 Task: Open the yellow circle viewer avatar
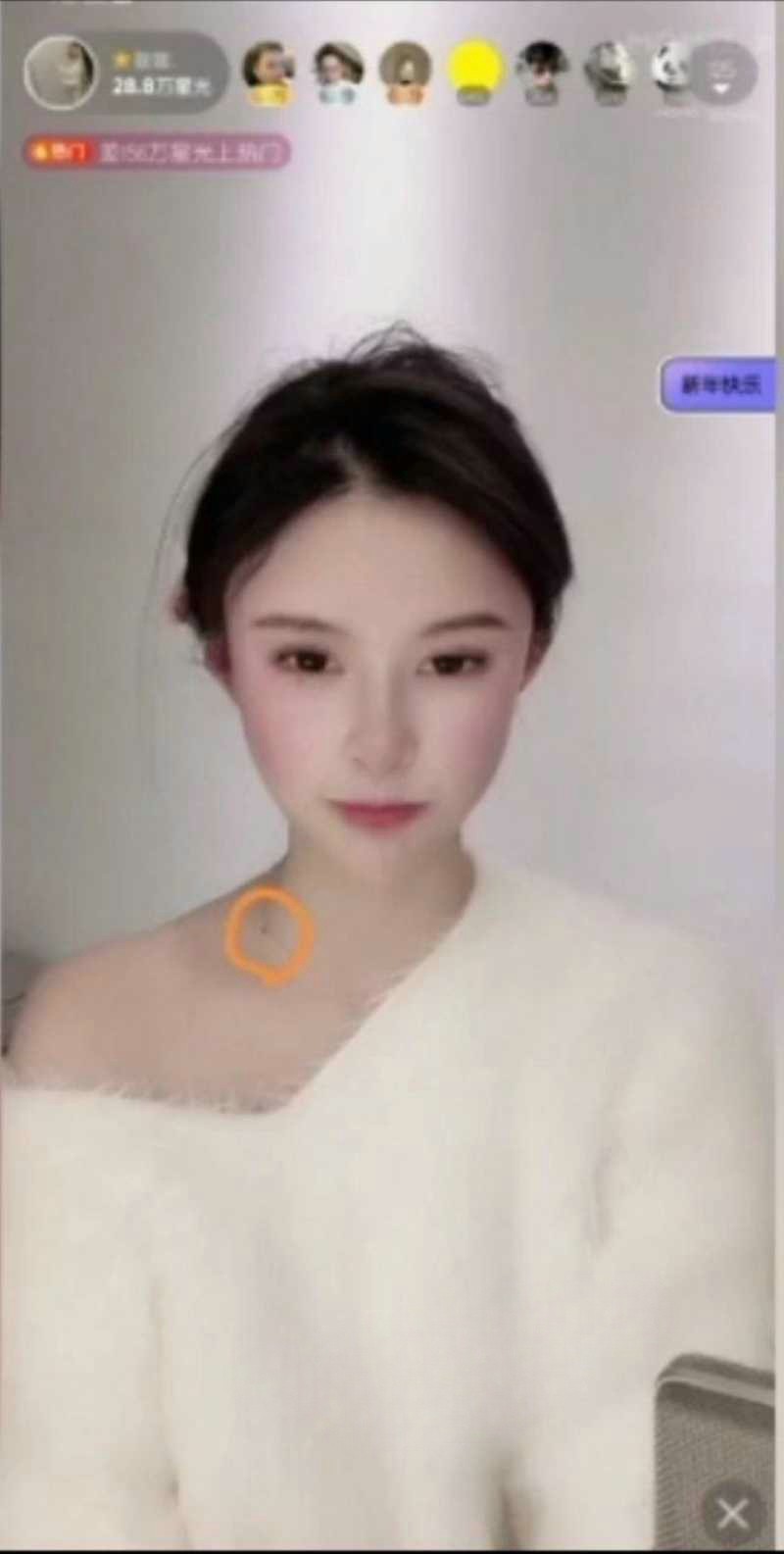475,70
